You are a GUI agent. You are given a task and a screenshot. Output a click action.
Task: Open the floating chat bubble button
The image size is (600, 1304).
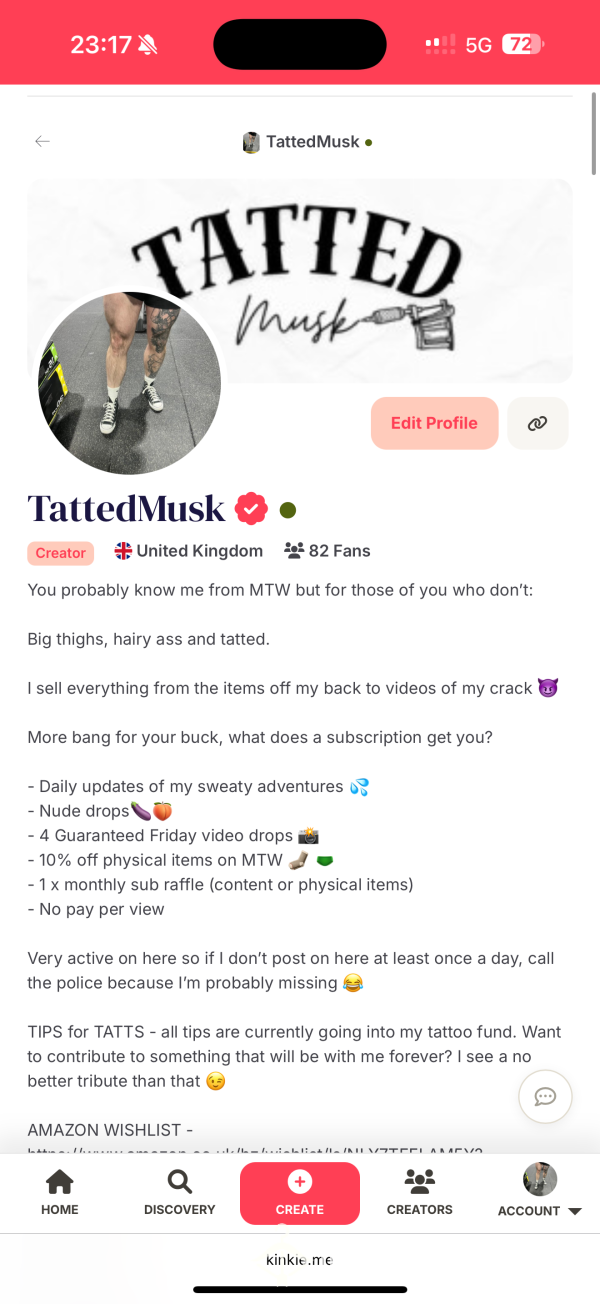pyautogui.click(x=545, y=1097)
